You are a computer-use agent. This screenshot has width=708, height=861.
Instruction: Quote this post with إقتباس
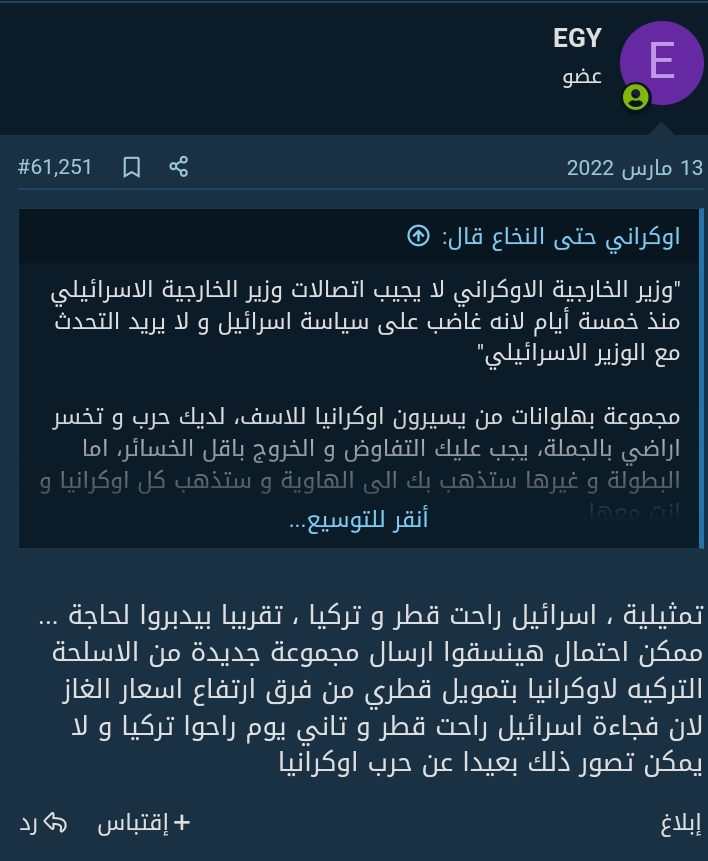pos(143,824)
